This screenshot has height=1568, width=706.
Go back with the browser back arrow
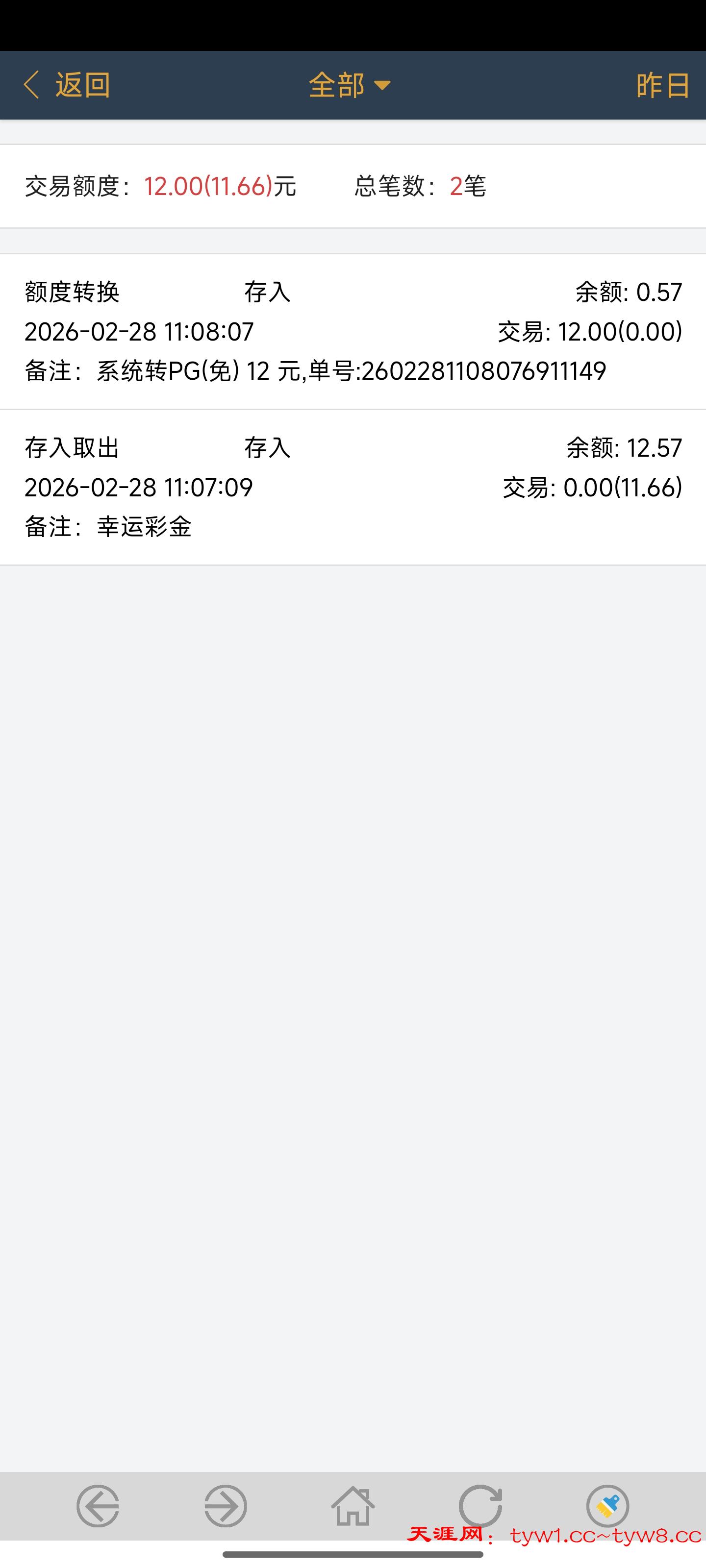click(x=98, y=1506)
